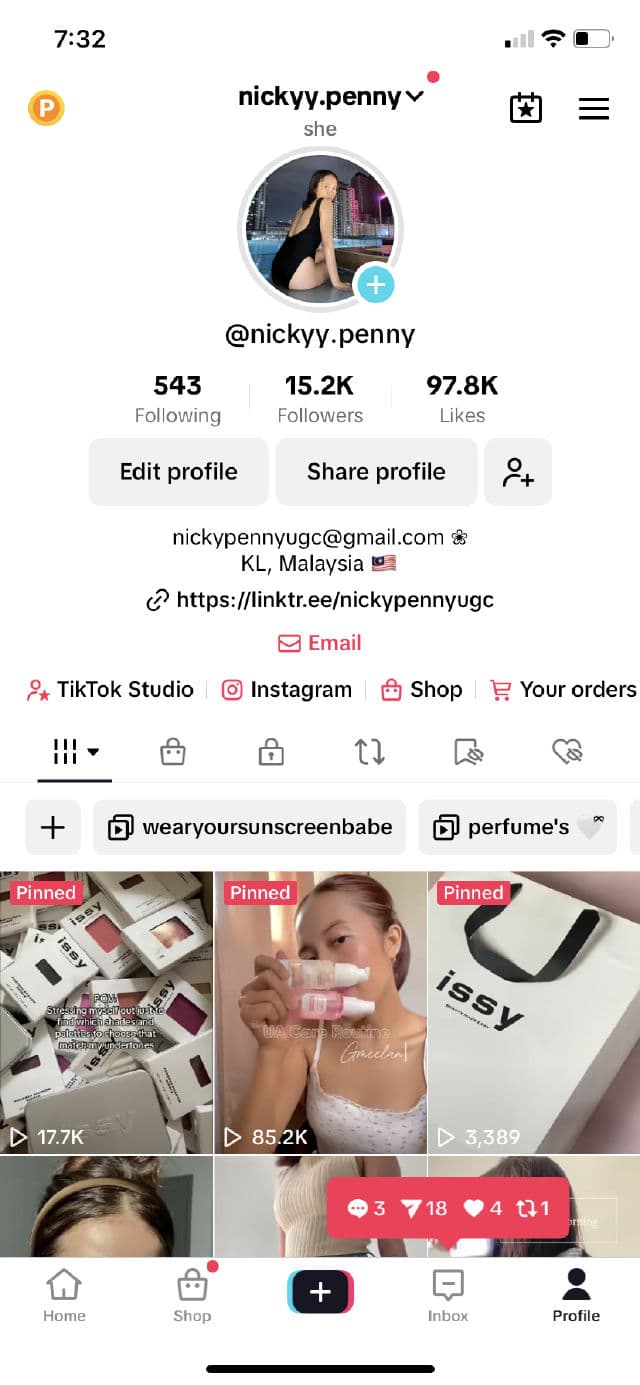Open Your orders
Screen dimensions: 640x1385
pos(563,689)
